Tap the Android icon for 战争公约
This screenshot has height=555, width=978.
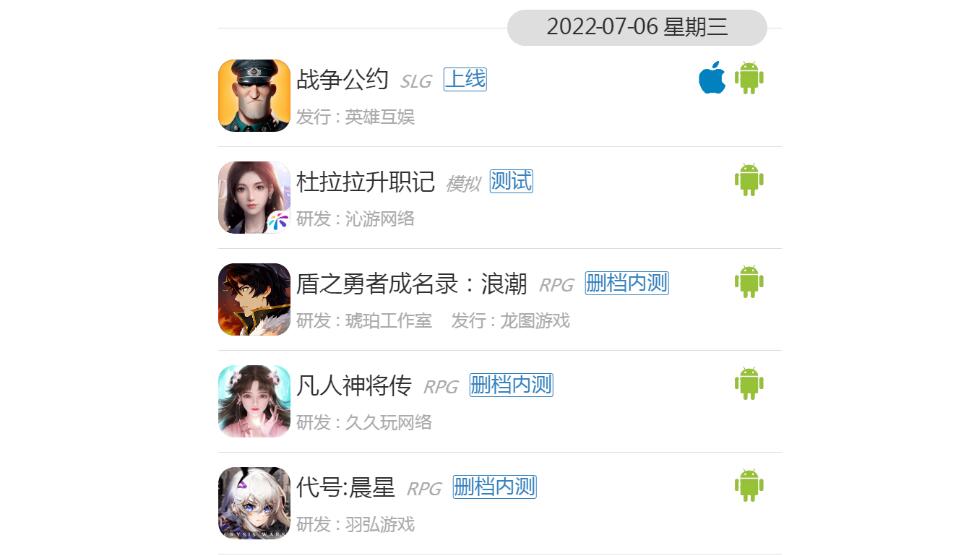click(x=749, y=78)
